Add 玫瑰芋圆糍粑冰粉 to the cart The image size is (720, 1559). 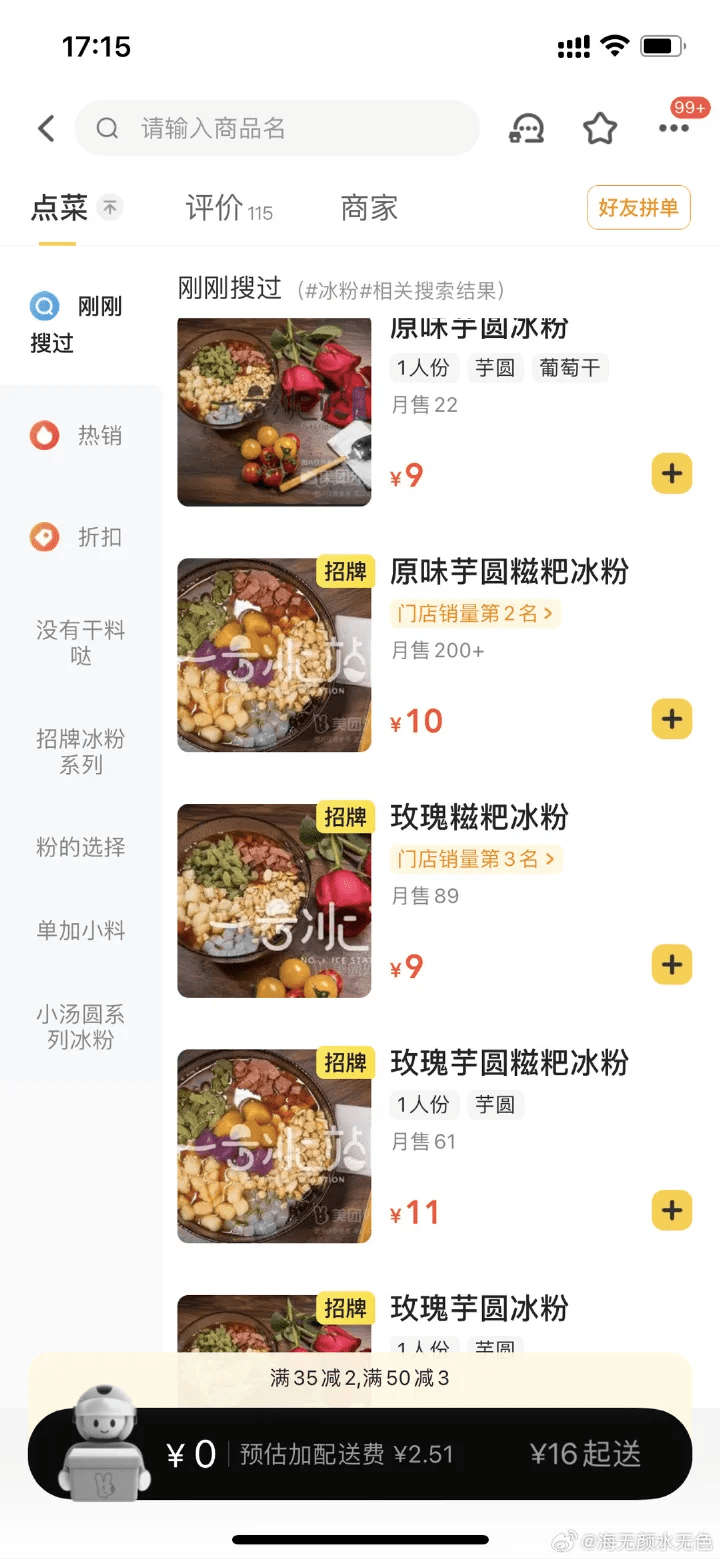(672, 1211)
